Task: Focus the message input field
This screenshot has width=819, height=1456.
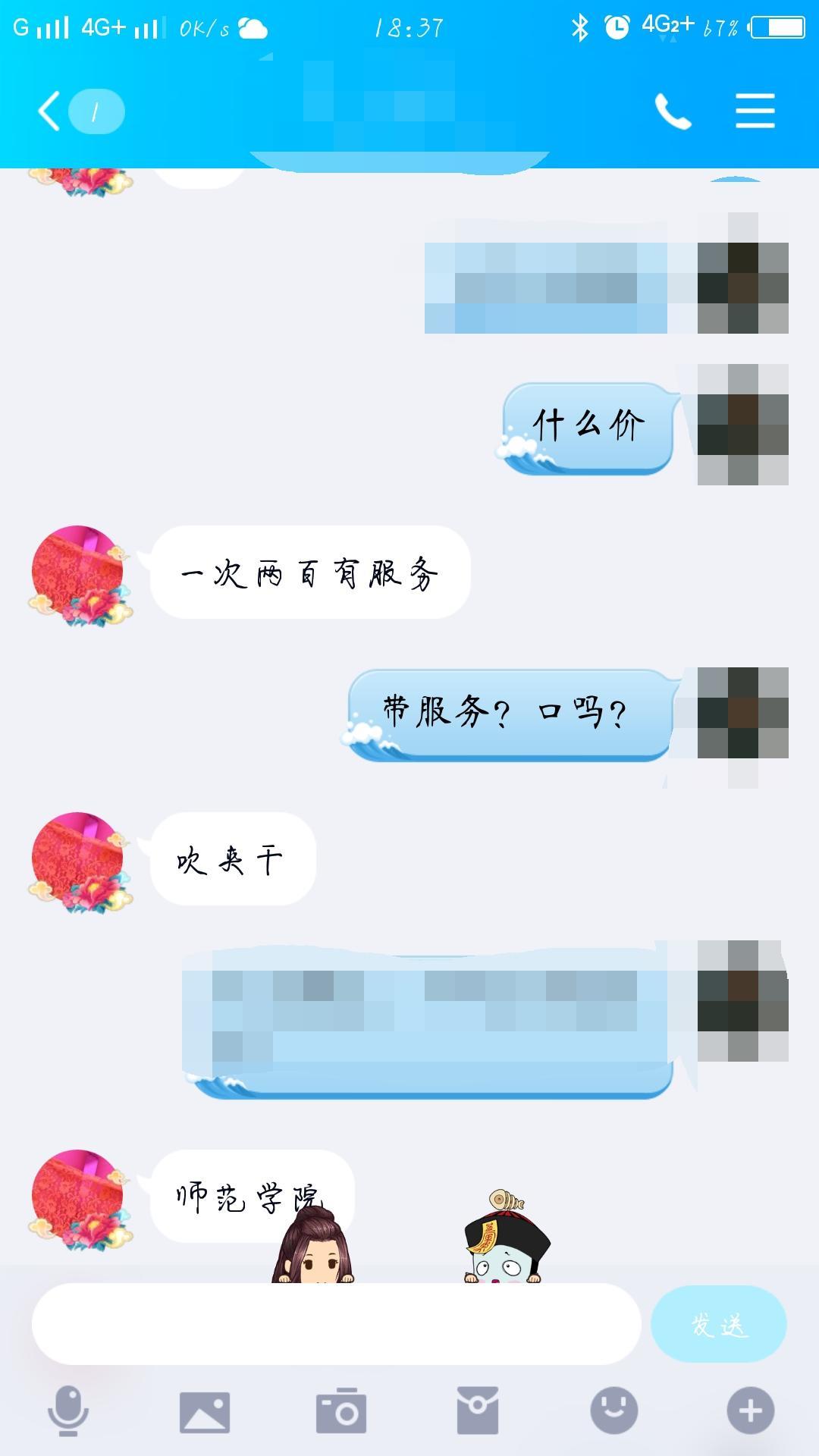Action: coord(336,1324)
